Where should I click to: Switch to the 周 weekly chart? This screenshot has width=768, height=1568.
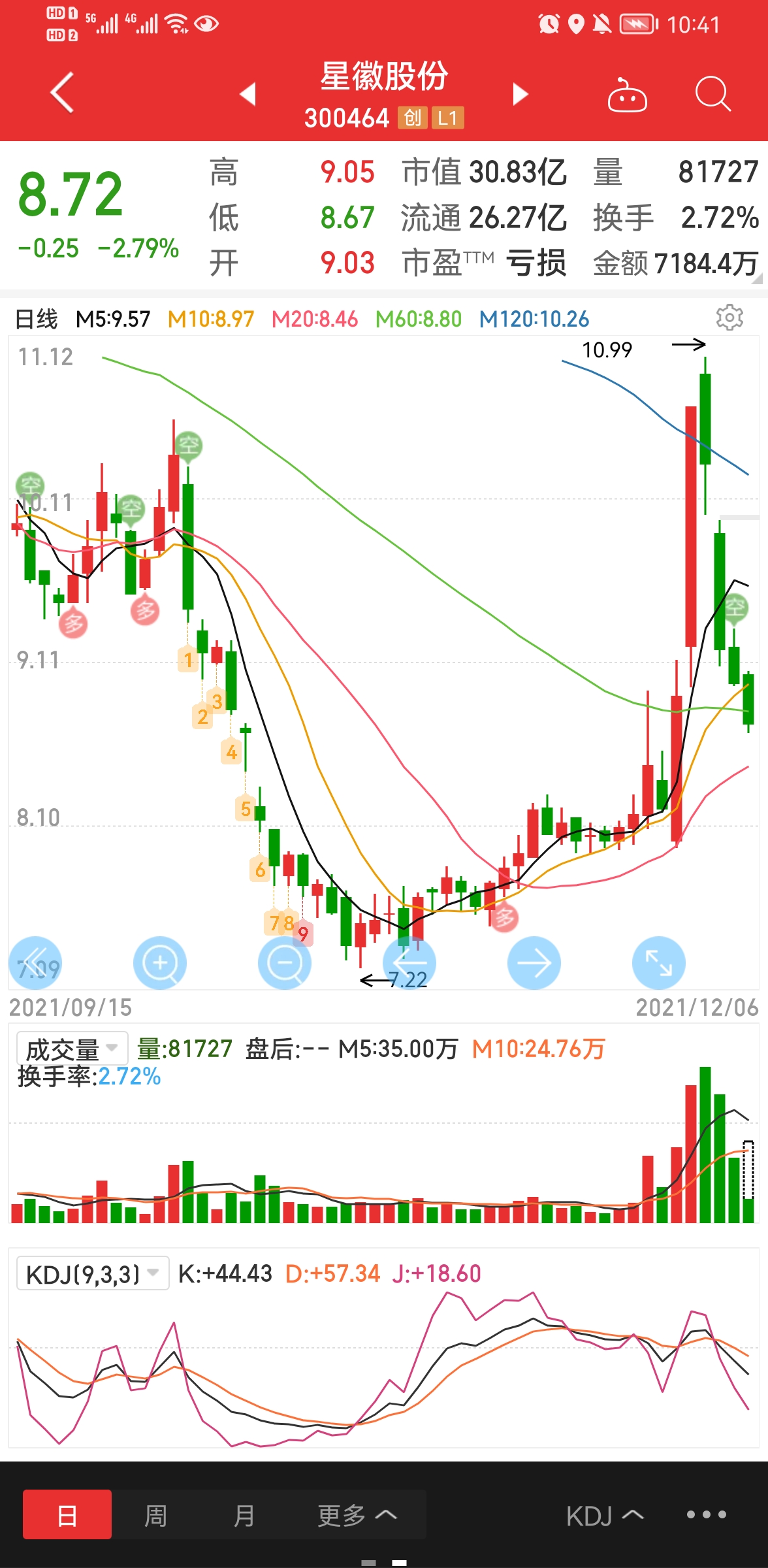click(x=155, y=1515)
